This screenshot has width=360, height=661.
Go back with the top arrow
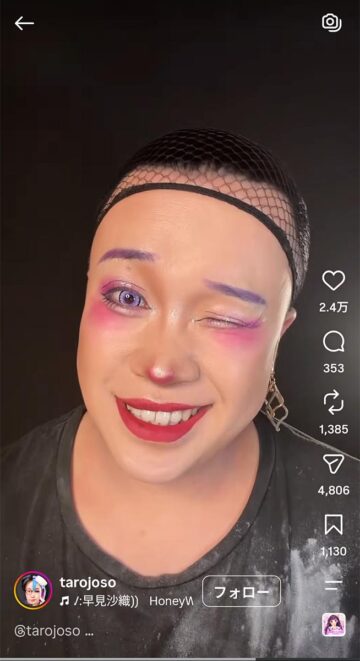pyautogui.click(x=24, y=24)
